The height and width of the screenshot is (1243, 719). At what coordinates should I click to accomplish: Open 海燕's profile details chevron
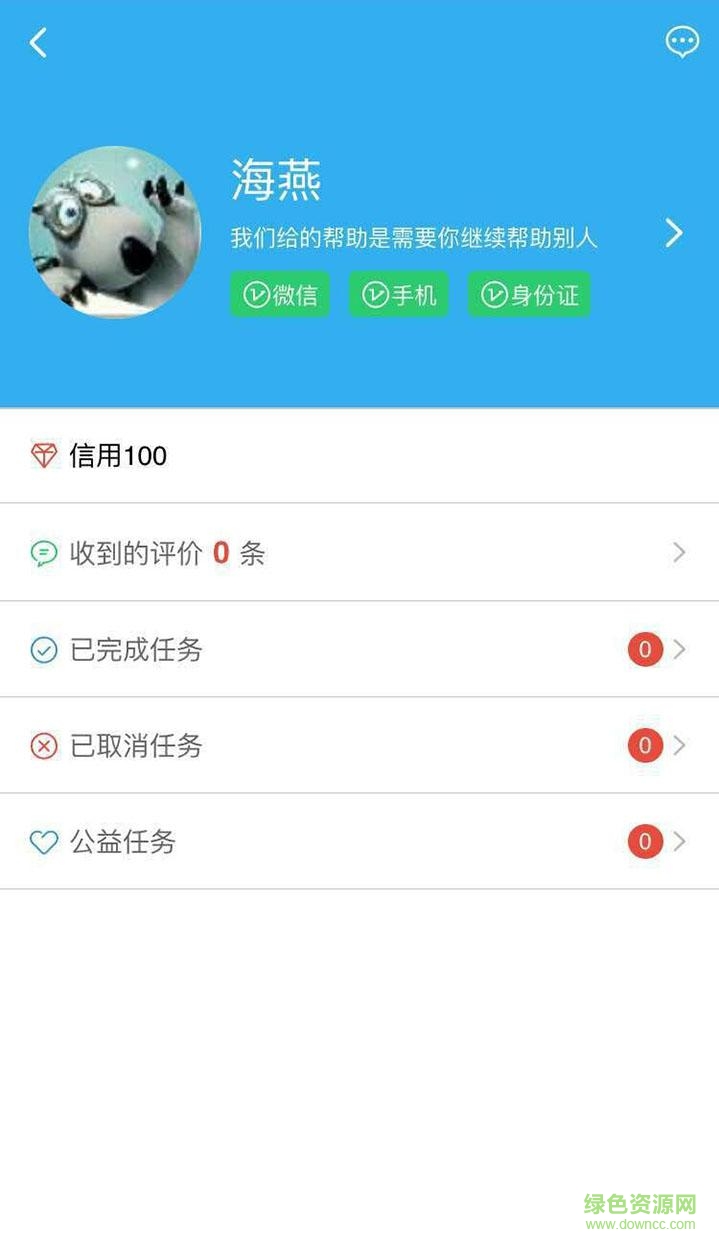[x=674, y=234]
